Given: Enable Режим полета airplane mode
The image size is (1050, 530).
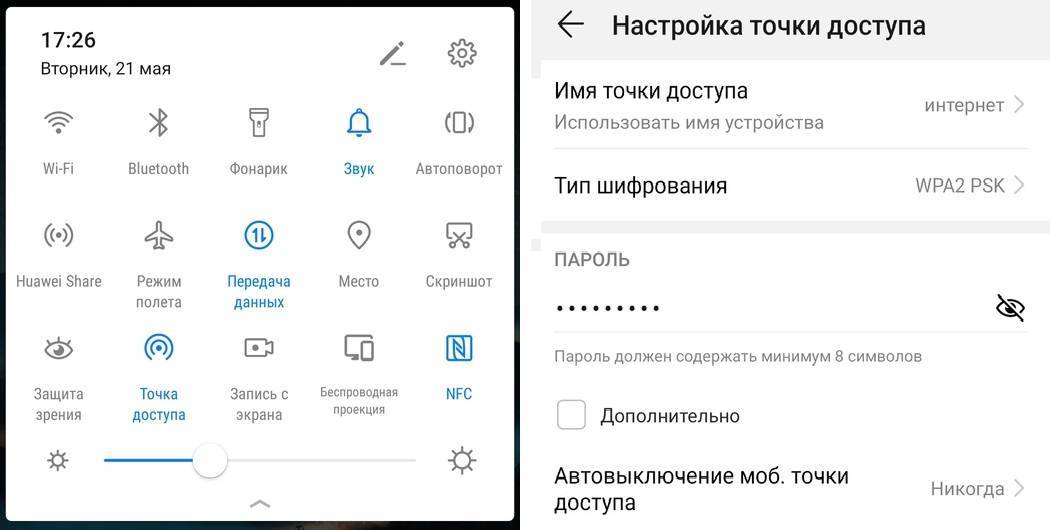Looking at the screenshot, I should [x=158, y=236].
